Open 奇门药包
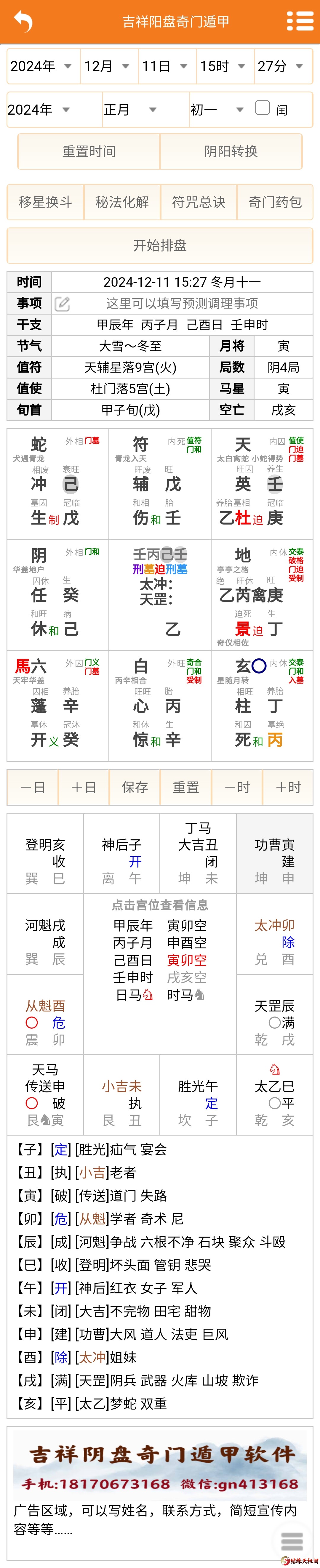Viewport: 320px width, 1568px height. click(275, 202)
